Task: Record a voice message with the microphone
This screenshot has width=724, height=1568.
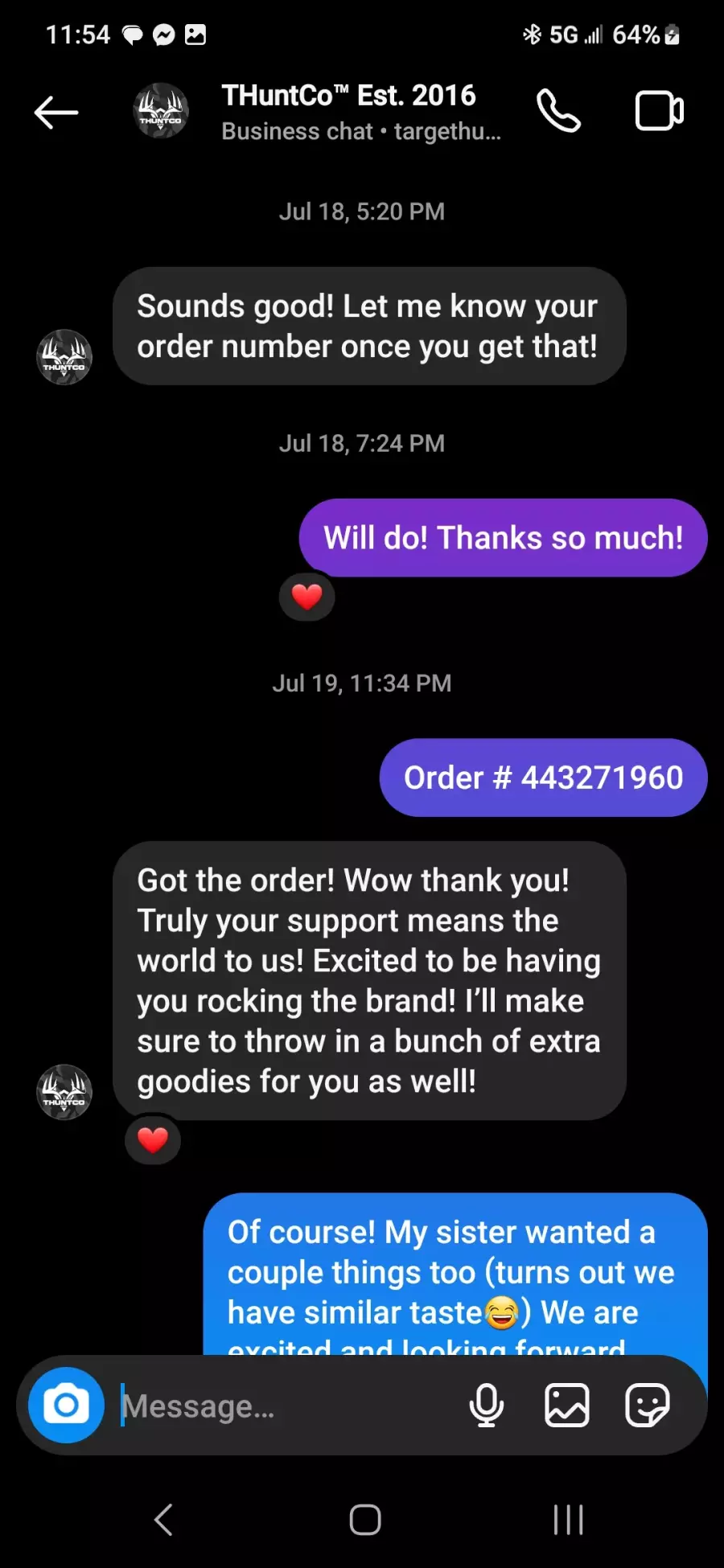Action: (x=487, y=1405)
